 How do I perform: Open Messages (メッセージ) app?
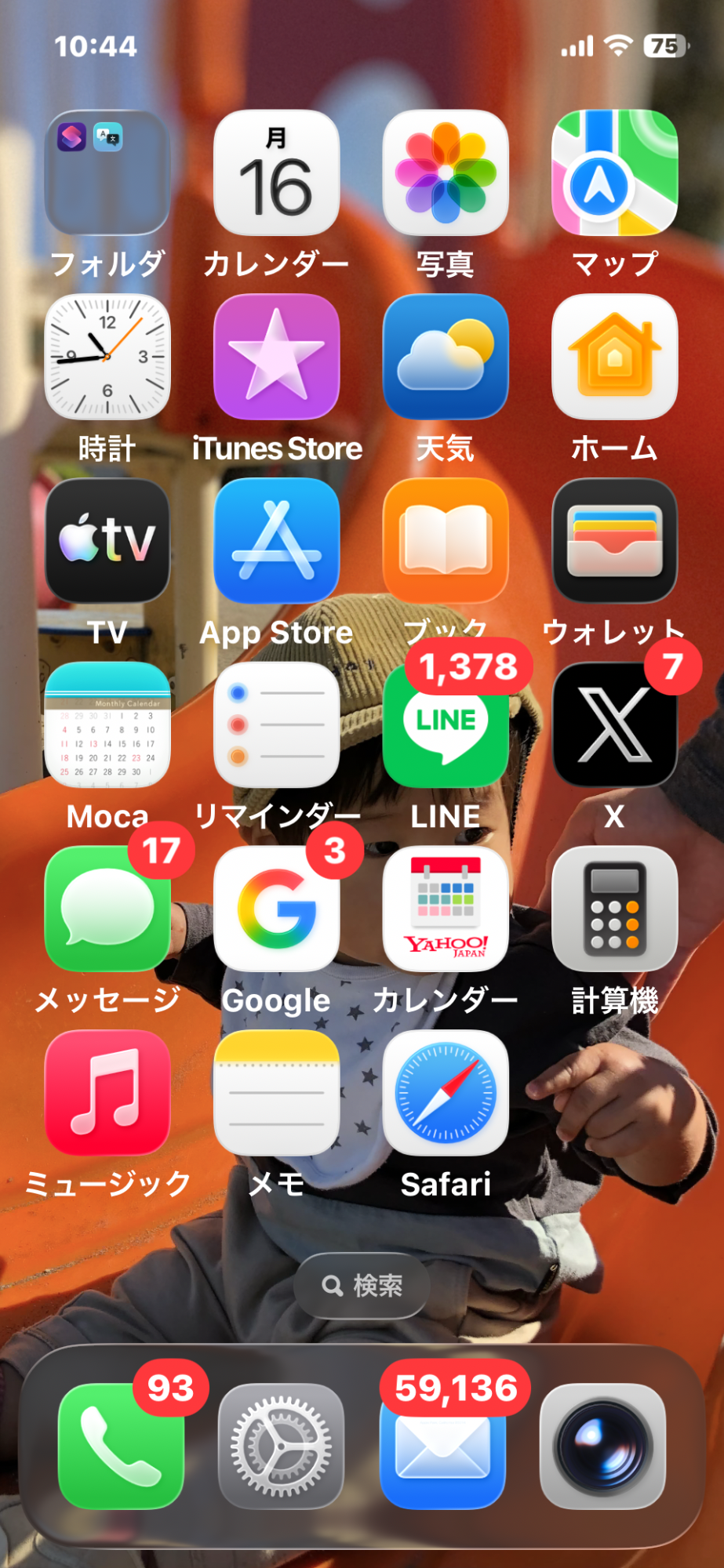(x=107, y=909)
